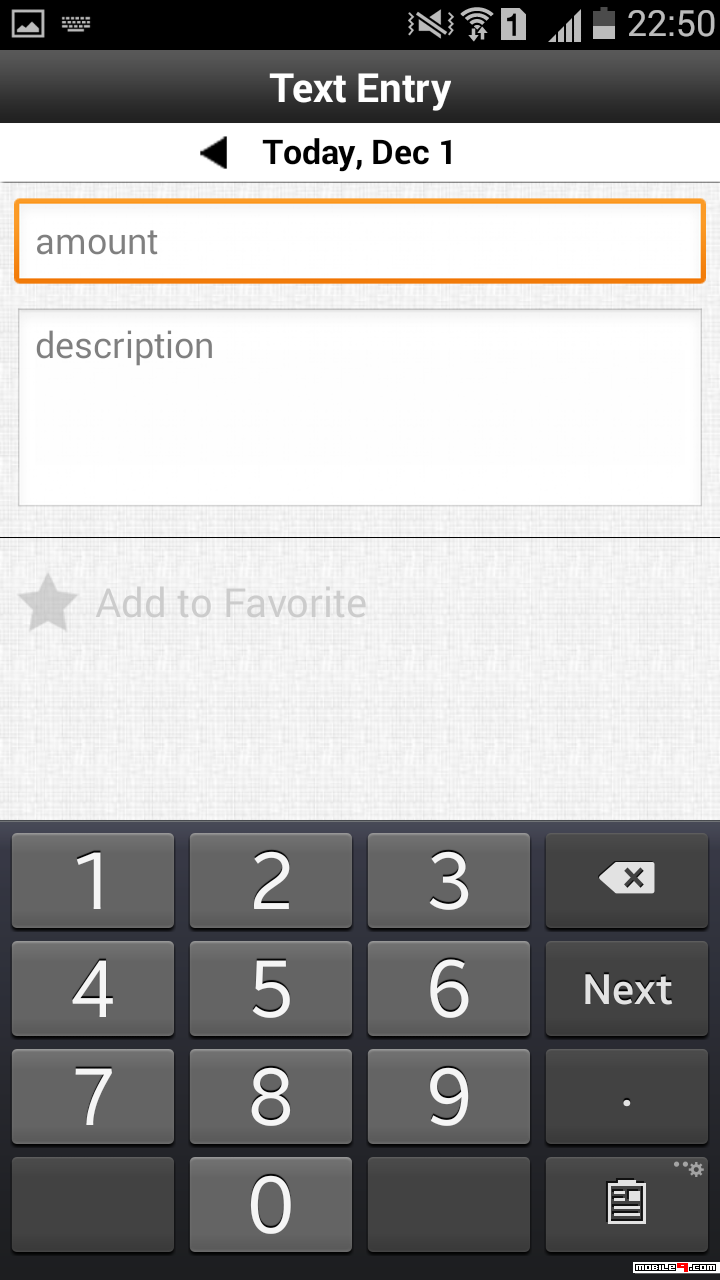Type digit 0 on keypad
The image size is (720, 1280).
(x=271, y=1204)
